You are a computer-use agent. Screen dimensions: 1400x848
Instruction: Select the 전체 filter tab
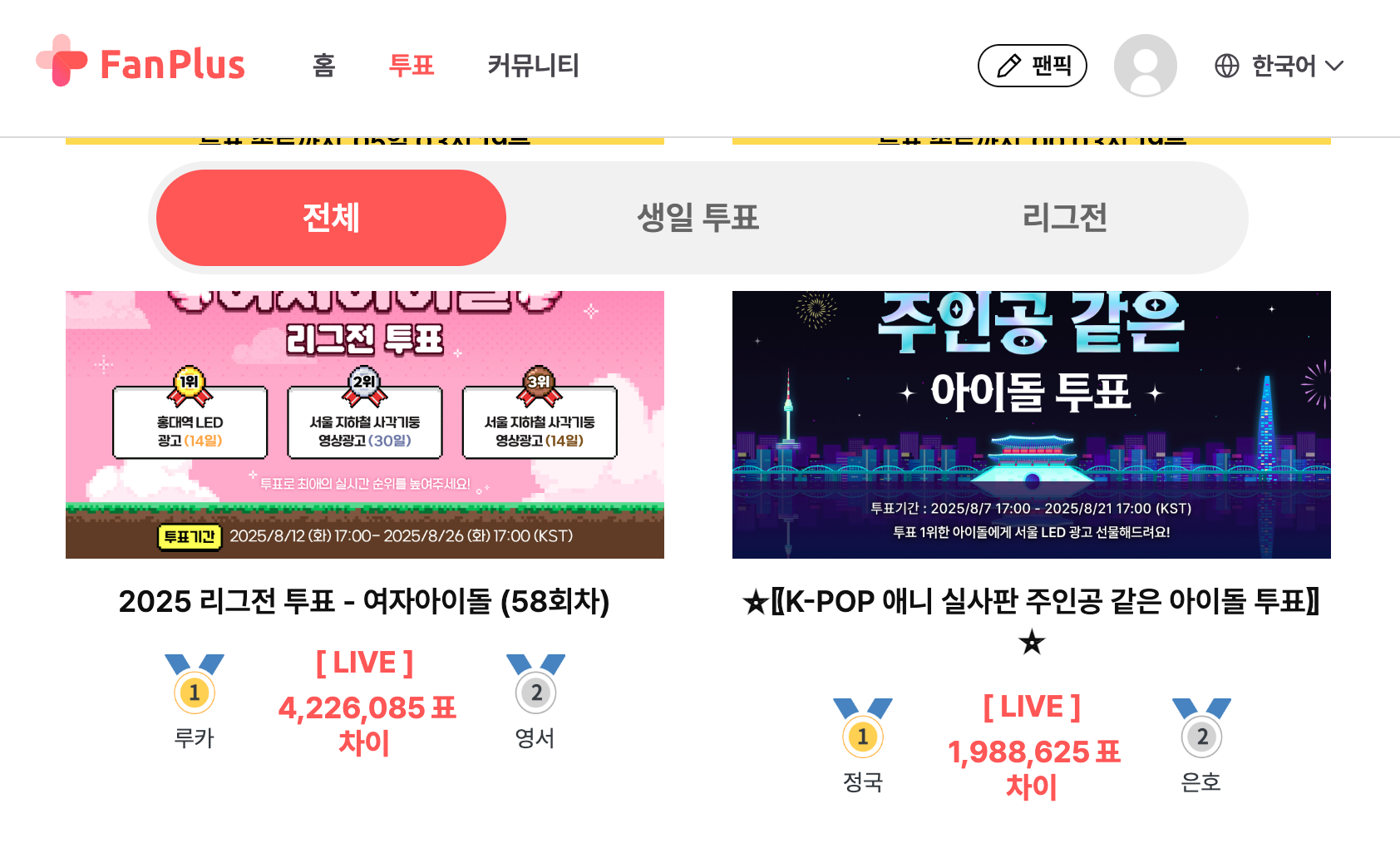pos(331,218)
